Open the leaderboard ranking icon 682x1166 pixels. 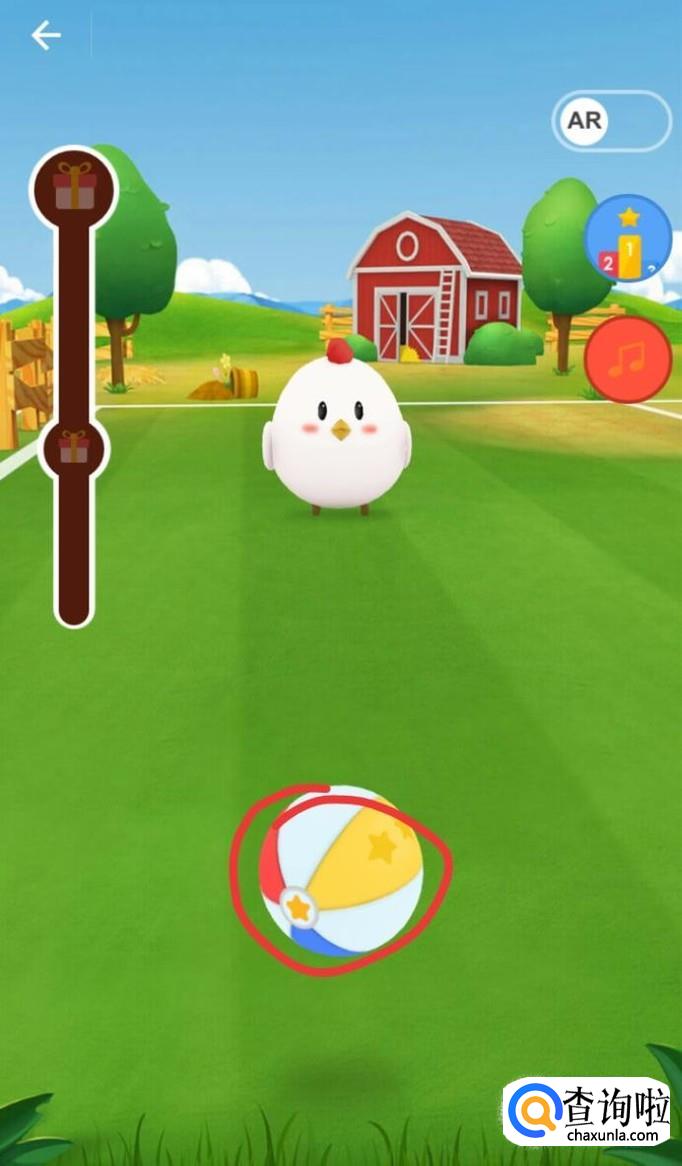pyautogui.click(x=627, y=238)
